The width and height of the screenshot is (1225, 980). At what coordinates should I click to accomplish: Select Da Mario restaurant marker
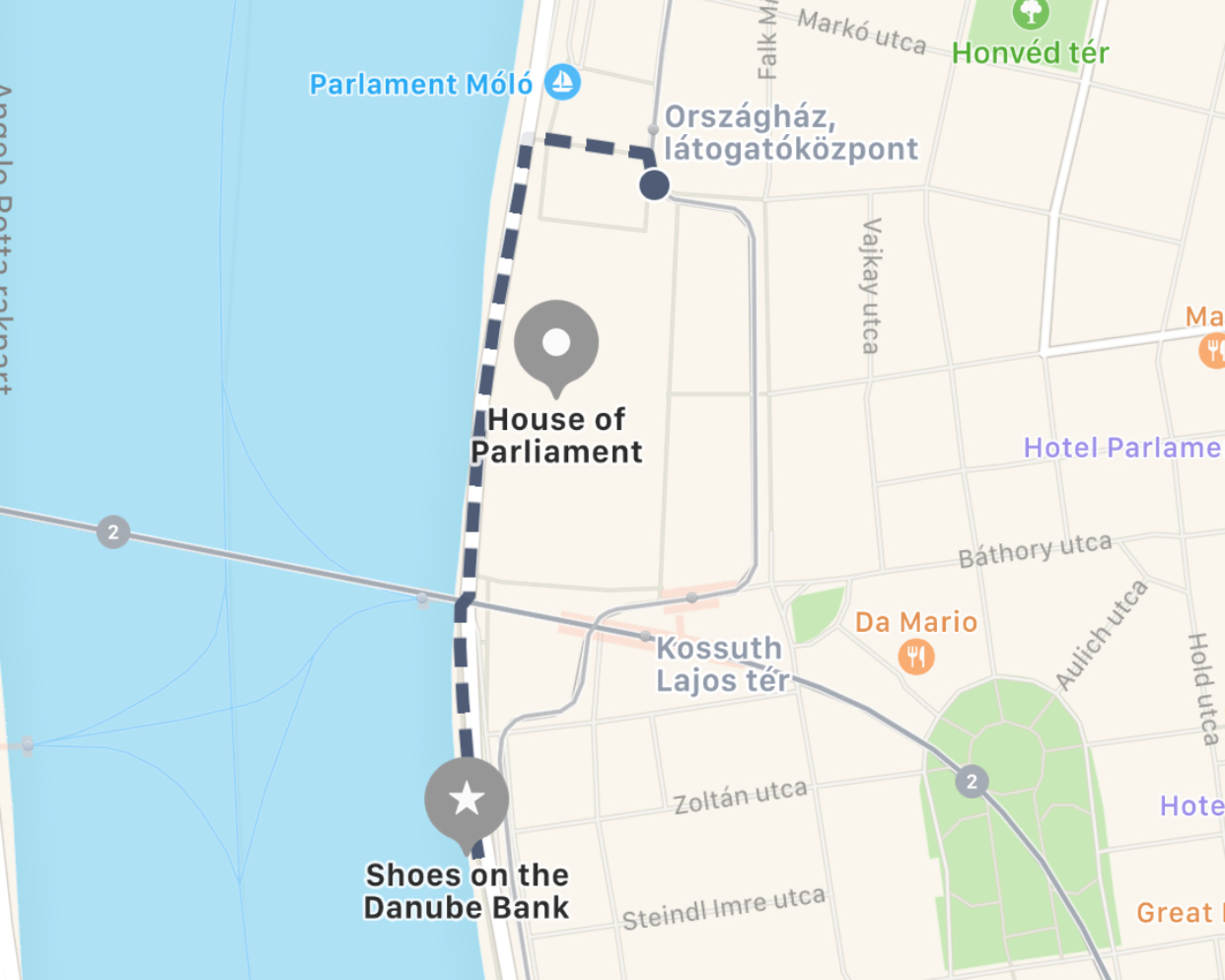916,656
